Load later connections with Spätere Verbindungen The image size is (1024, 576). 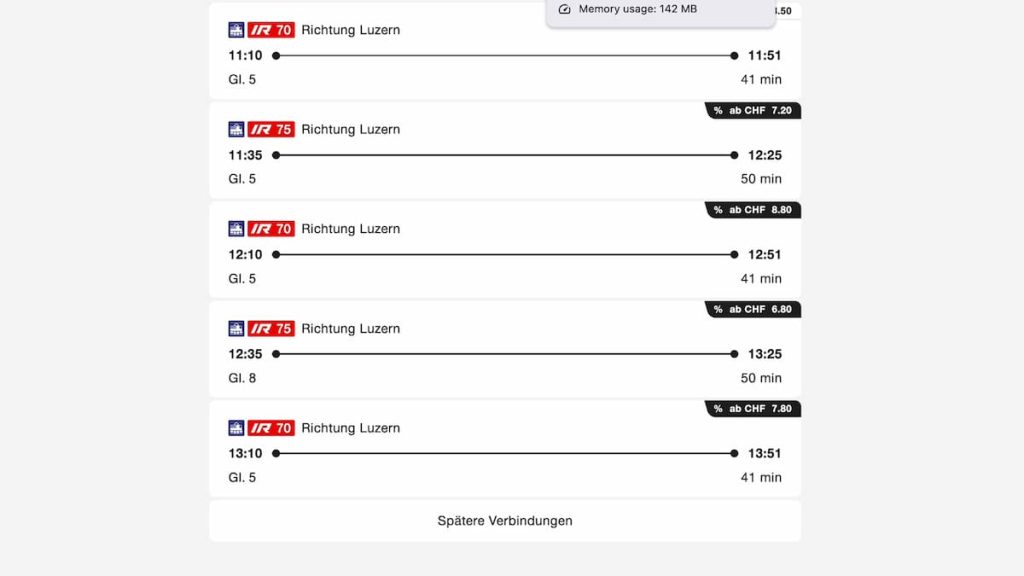click(504, 521)
